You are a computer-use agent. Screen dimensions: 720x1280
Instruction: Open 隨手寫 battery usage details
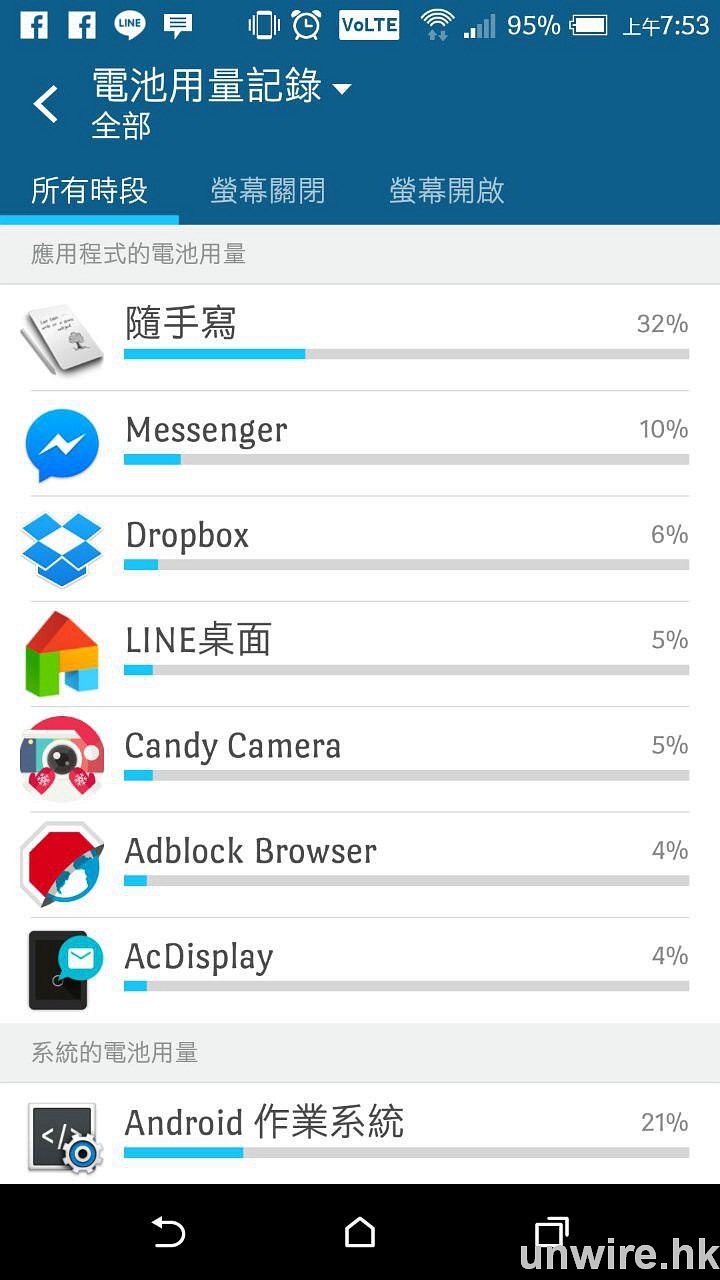point(360,338)
